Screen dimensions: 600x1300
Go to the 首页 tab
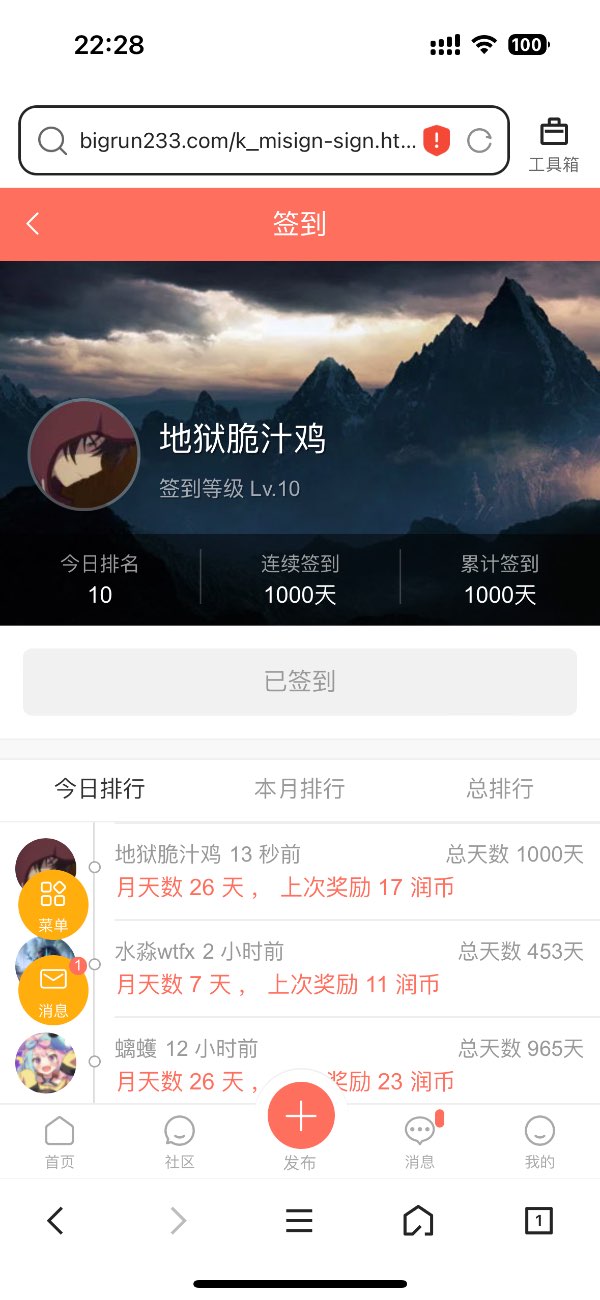pyautogui.click(x=60, y=1142)
